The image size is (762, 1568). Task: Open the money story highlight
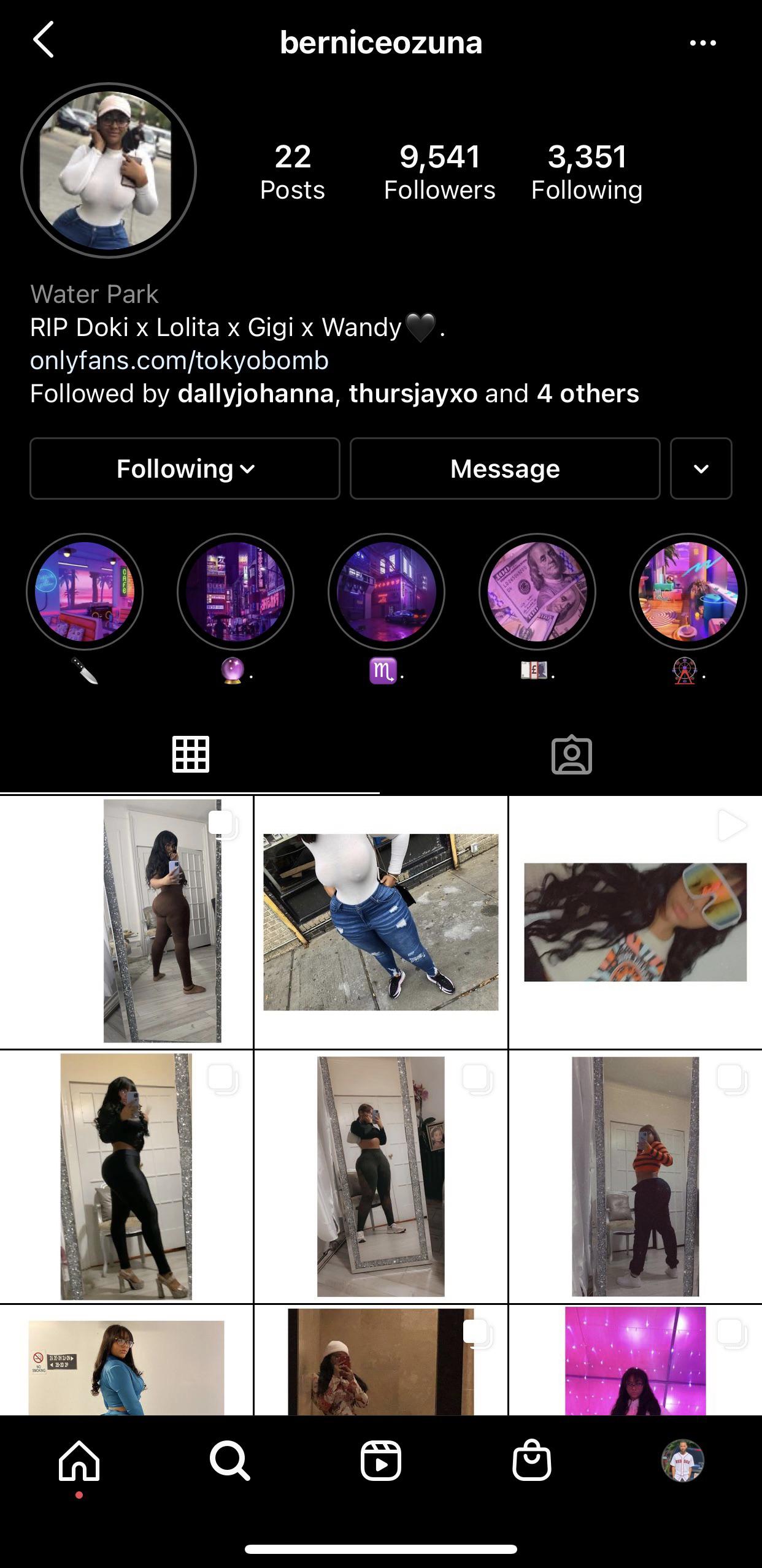537,592
